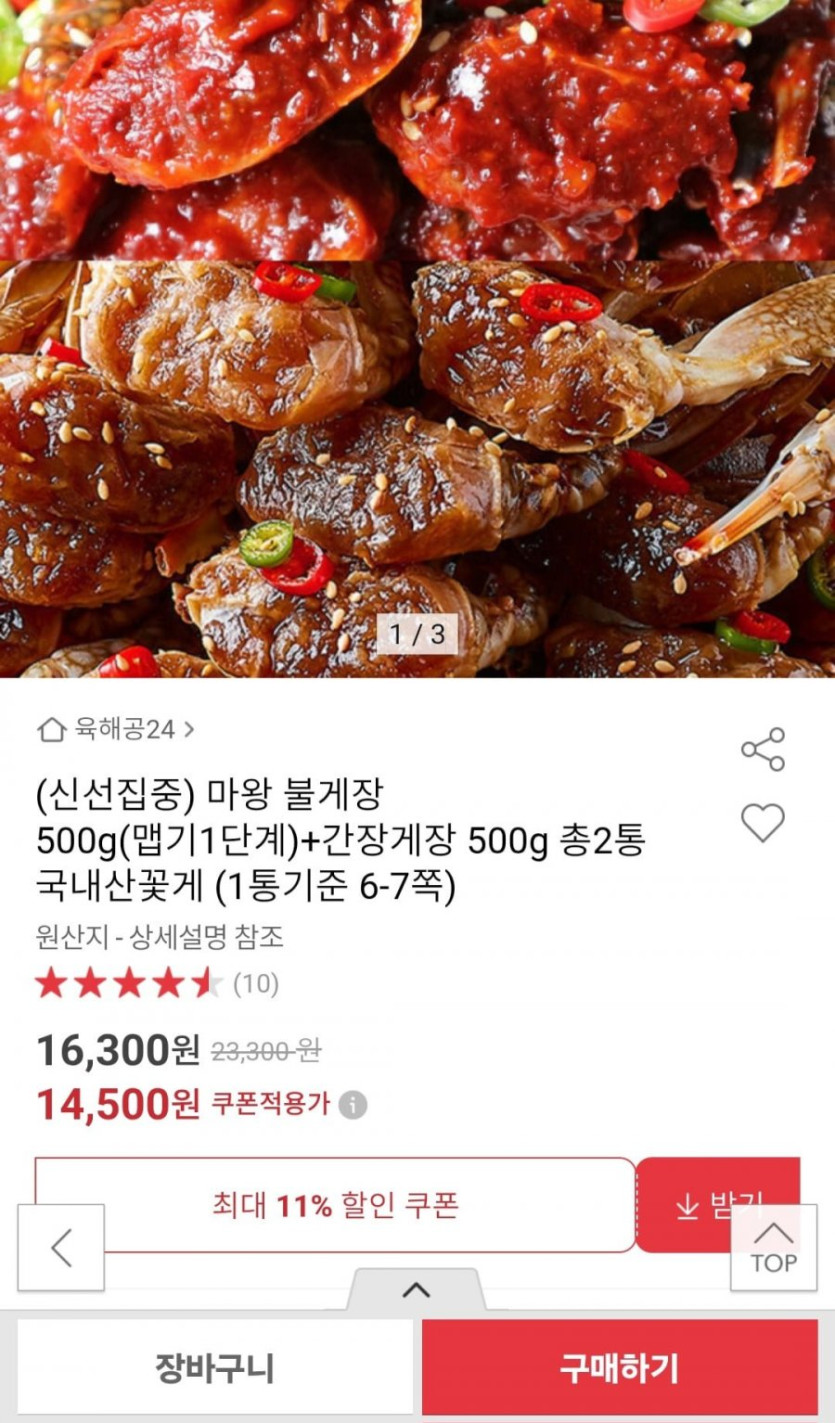This screenshot has height=1423, width=835.
Task: Add product to wishlist with heart icon
Action: [762, 823]
